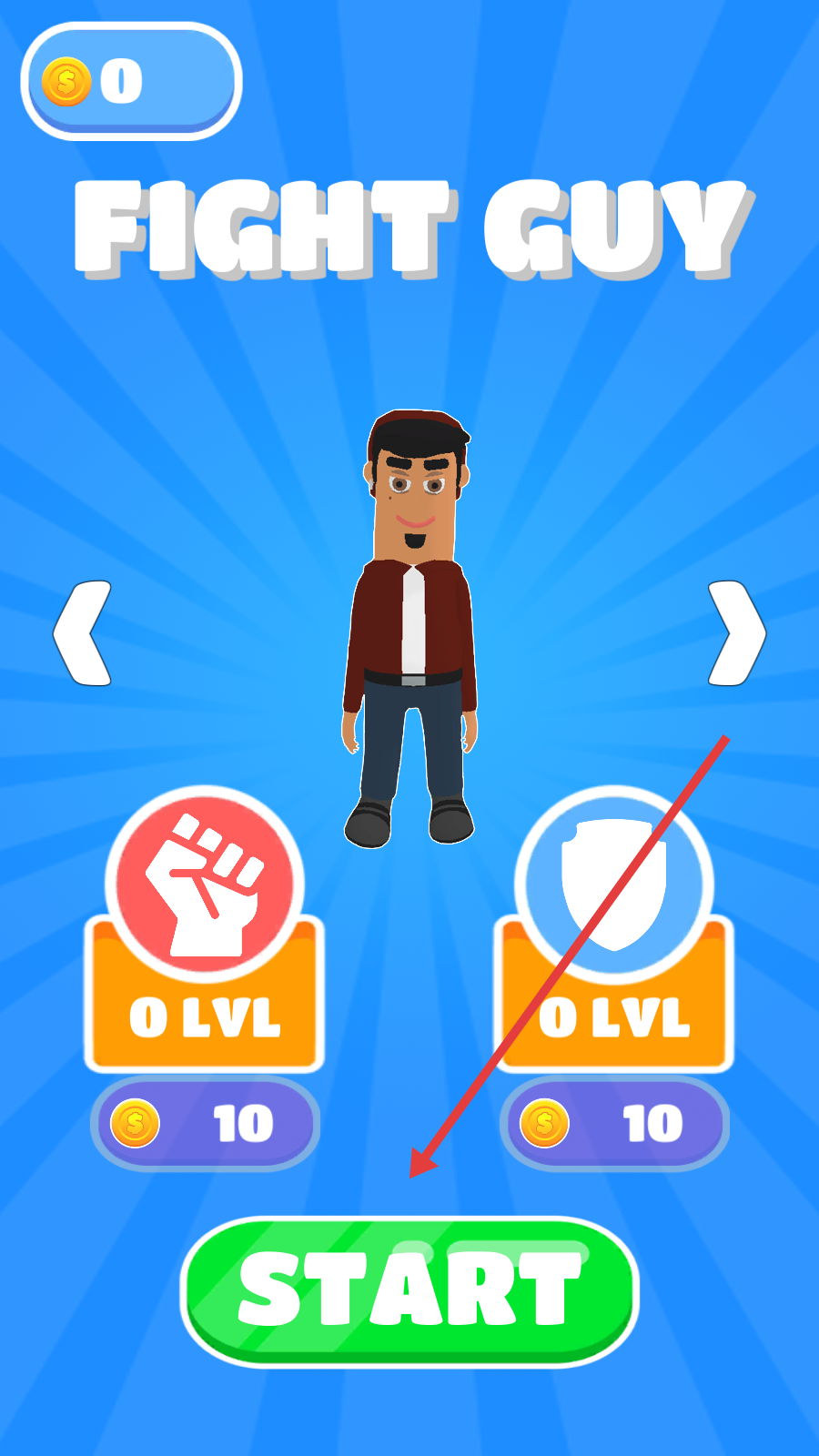Screen dimensions: 819x1456
Task: Start the game with the green START button
Action: coord(409,1290)
